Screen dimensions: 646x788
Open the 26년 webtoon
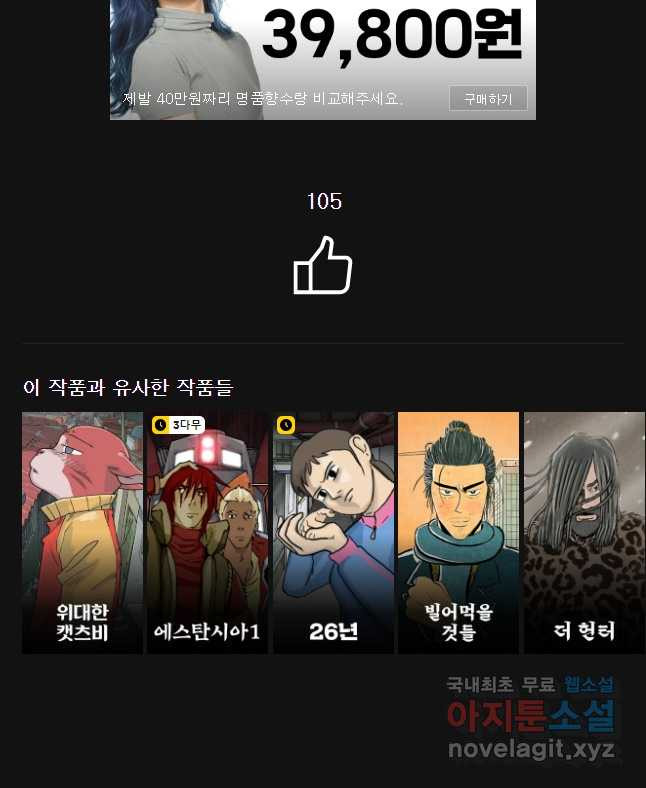(x=333, y=532)
